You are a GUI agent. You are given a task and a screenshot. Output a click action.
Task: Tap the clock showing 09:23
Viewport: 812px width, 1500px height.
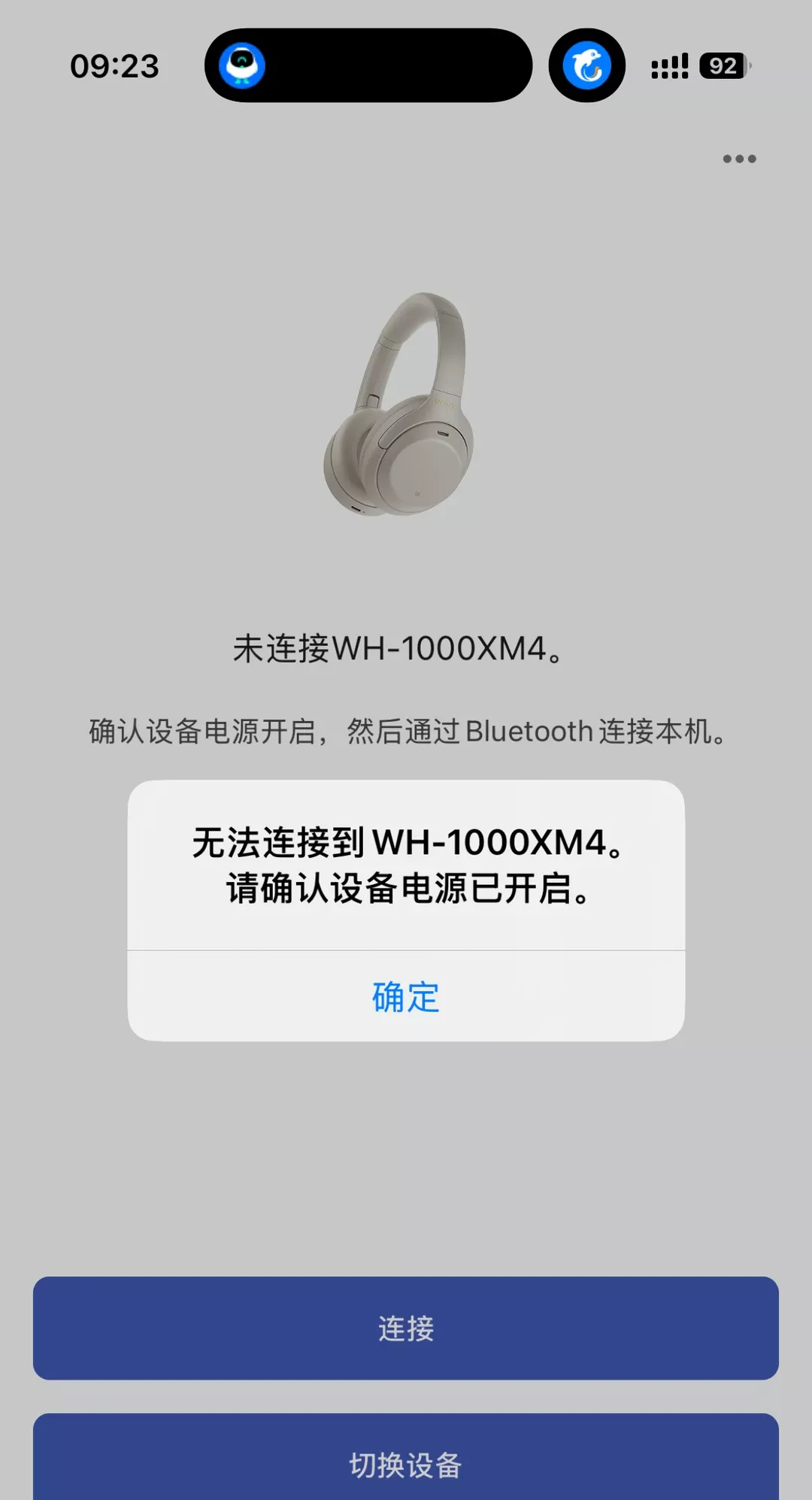(x=114, y=67)
